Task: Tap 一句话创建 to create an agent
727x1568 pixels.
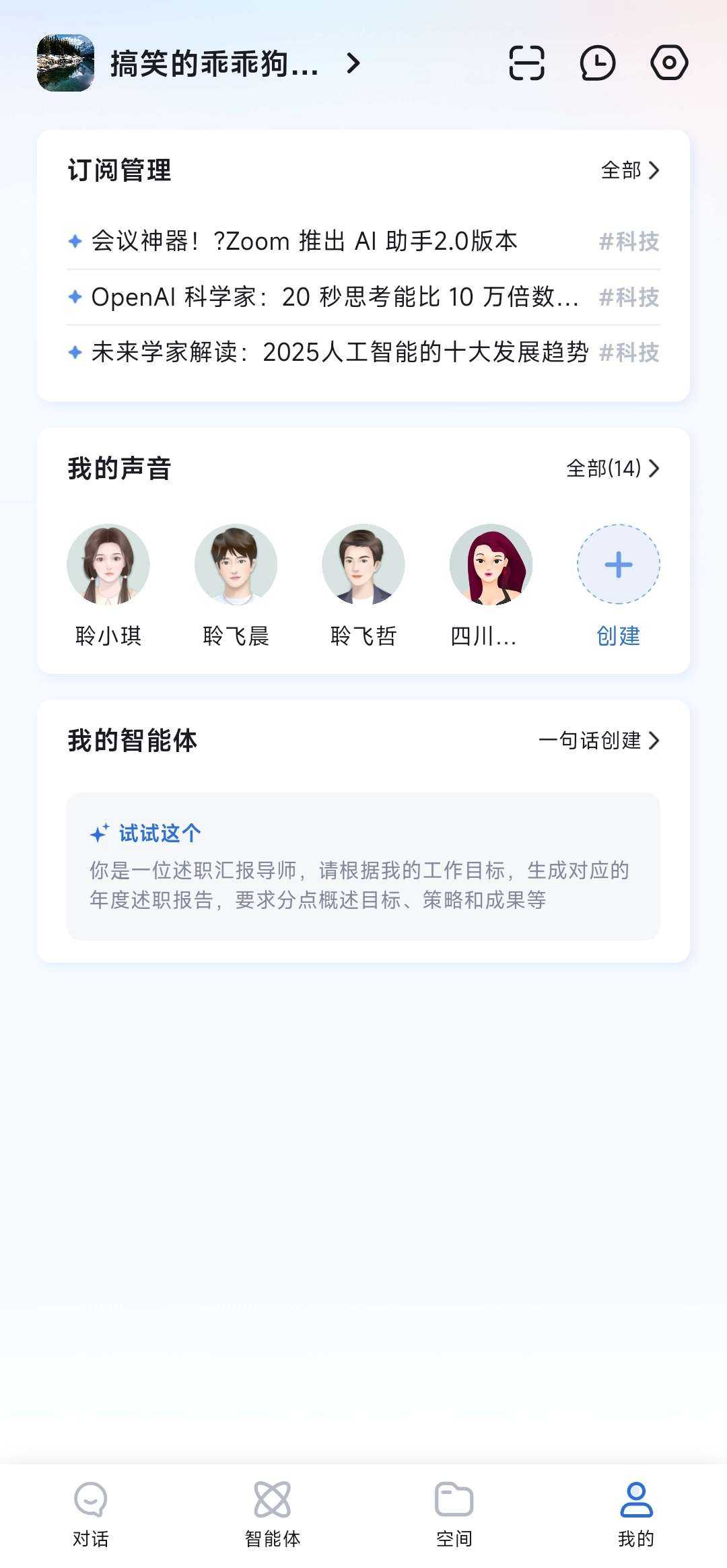Action: pyautogui.click(x=599, y=741)
